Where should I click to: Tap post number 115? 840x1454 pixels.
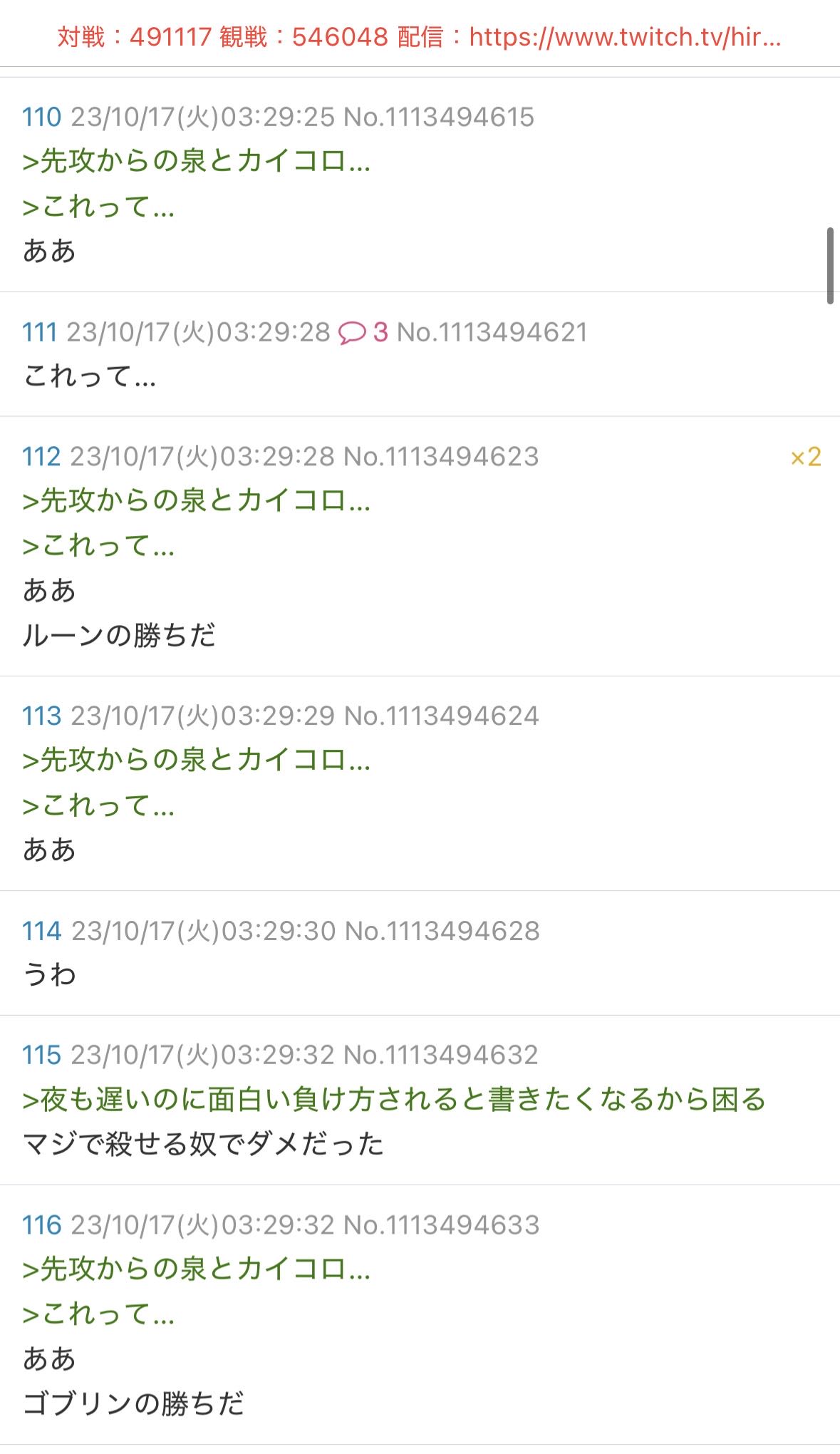[41, 1055]
